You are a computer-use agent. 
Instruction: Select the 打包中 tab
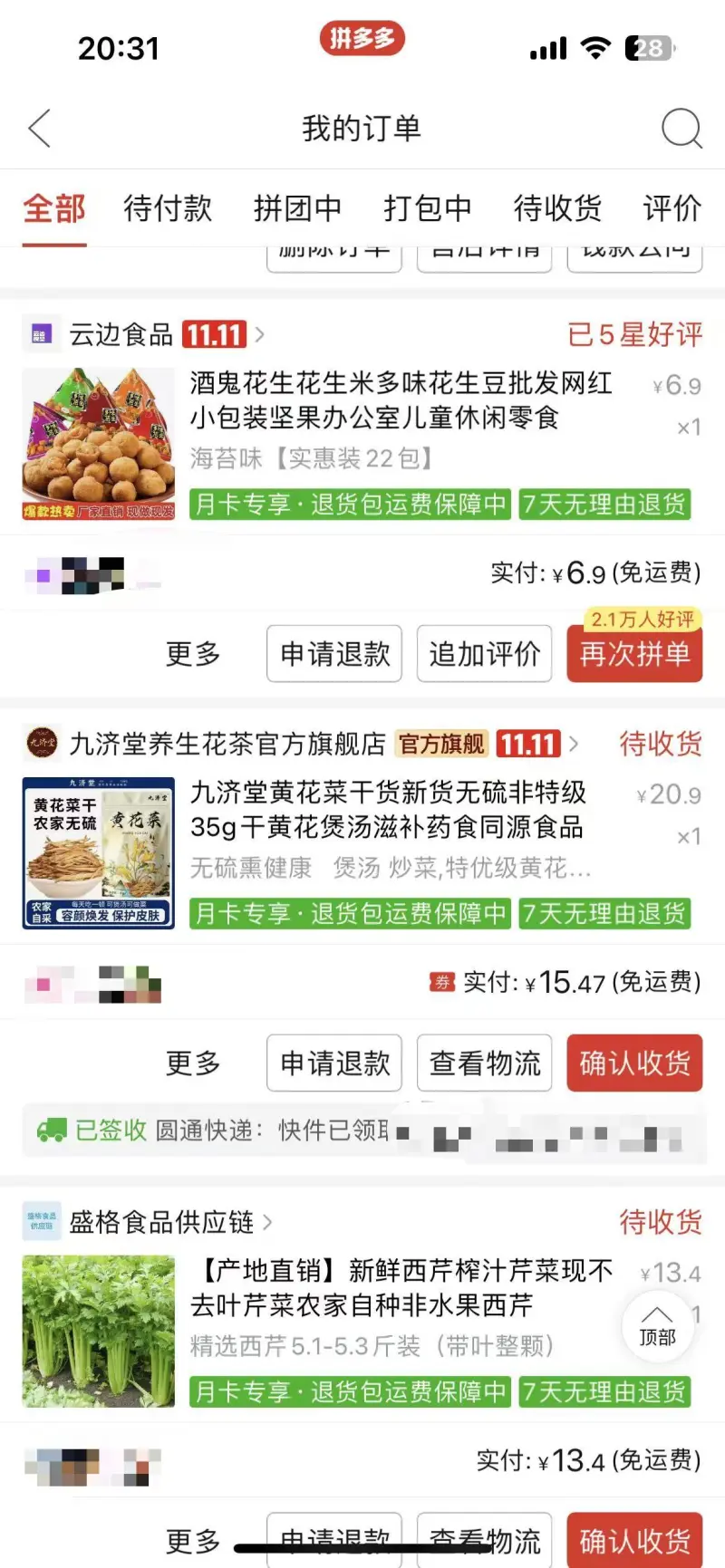point(427,208)
